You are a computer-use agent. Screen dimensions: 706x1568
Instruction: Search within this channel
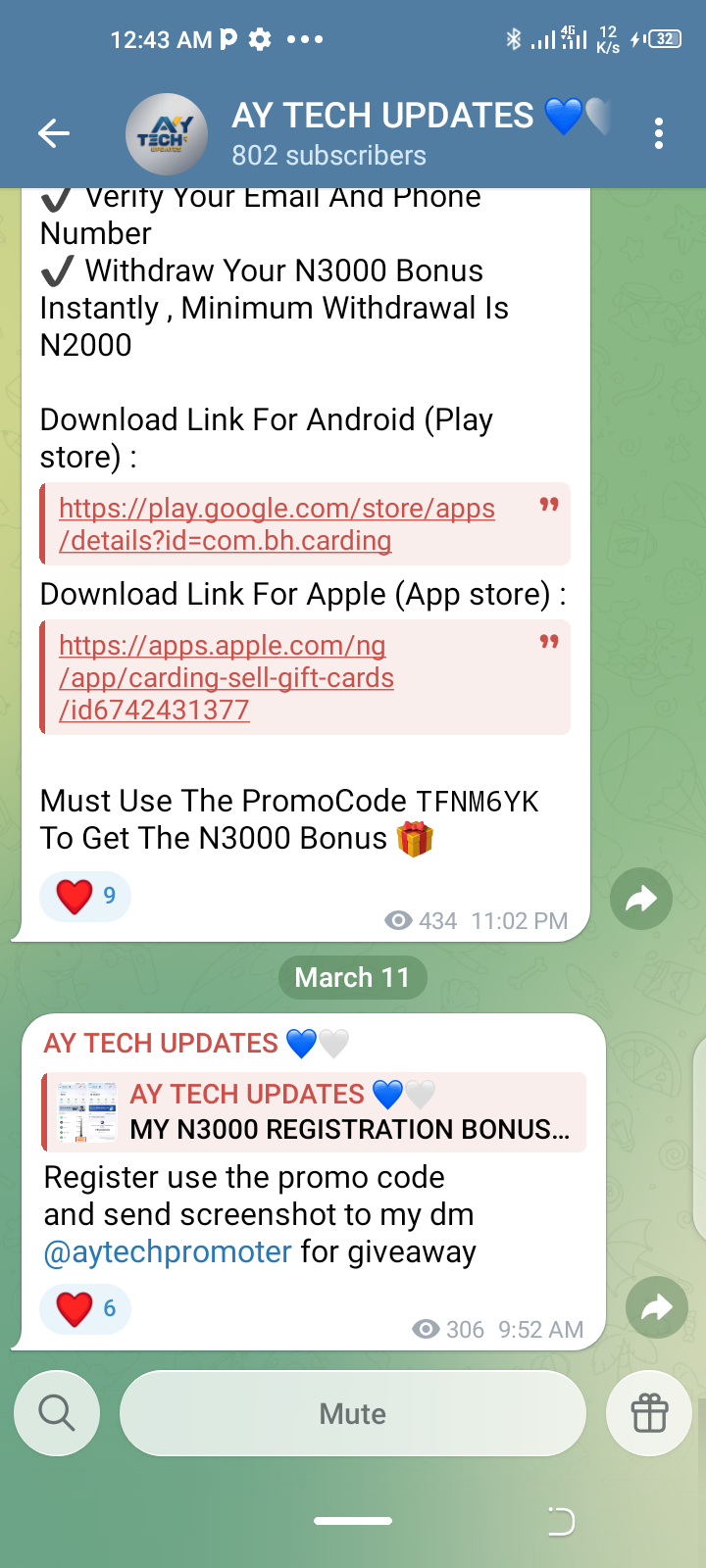pyautogui.click(x=57, y=1413)
